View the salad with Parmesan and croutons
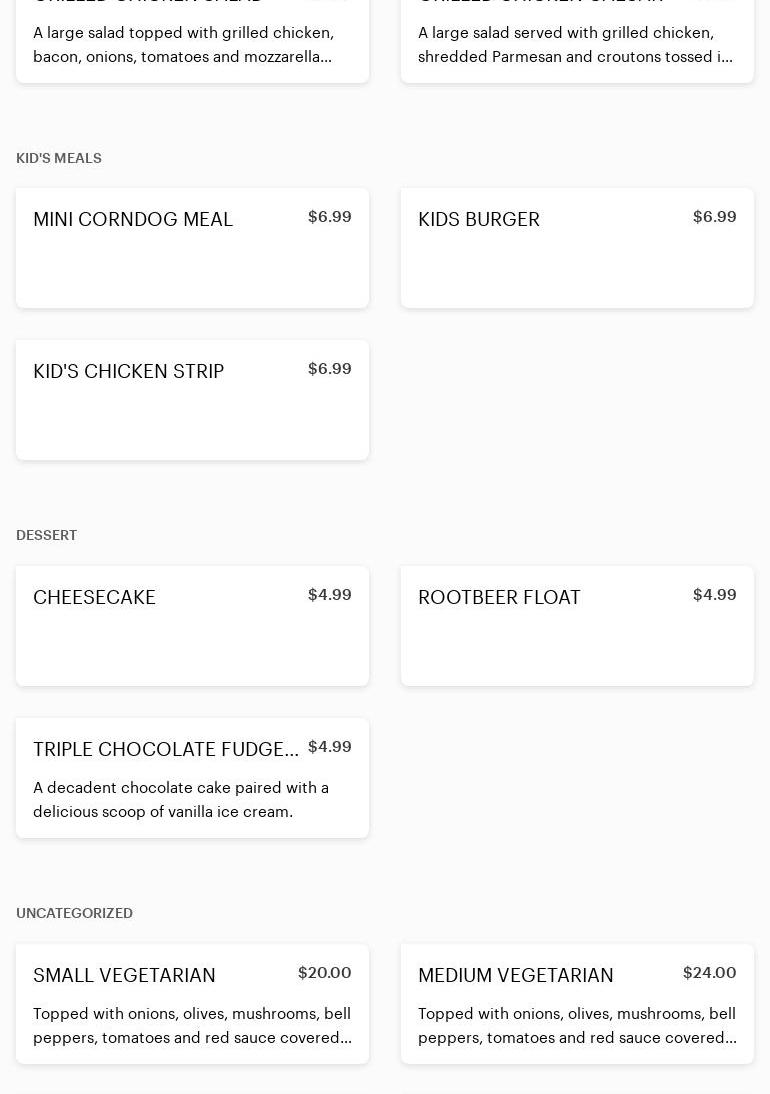The width and height of the screenshot is (770, 1094). 577,42
